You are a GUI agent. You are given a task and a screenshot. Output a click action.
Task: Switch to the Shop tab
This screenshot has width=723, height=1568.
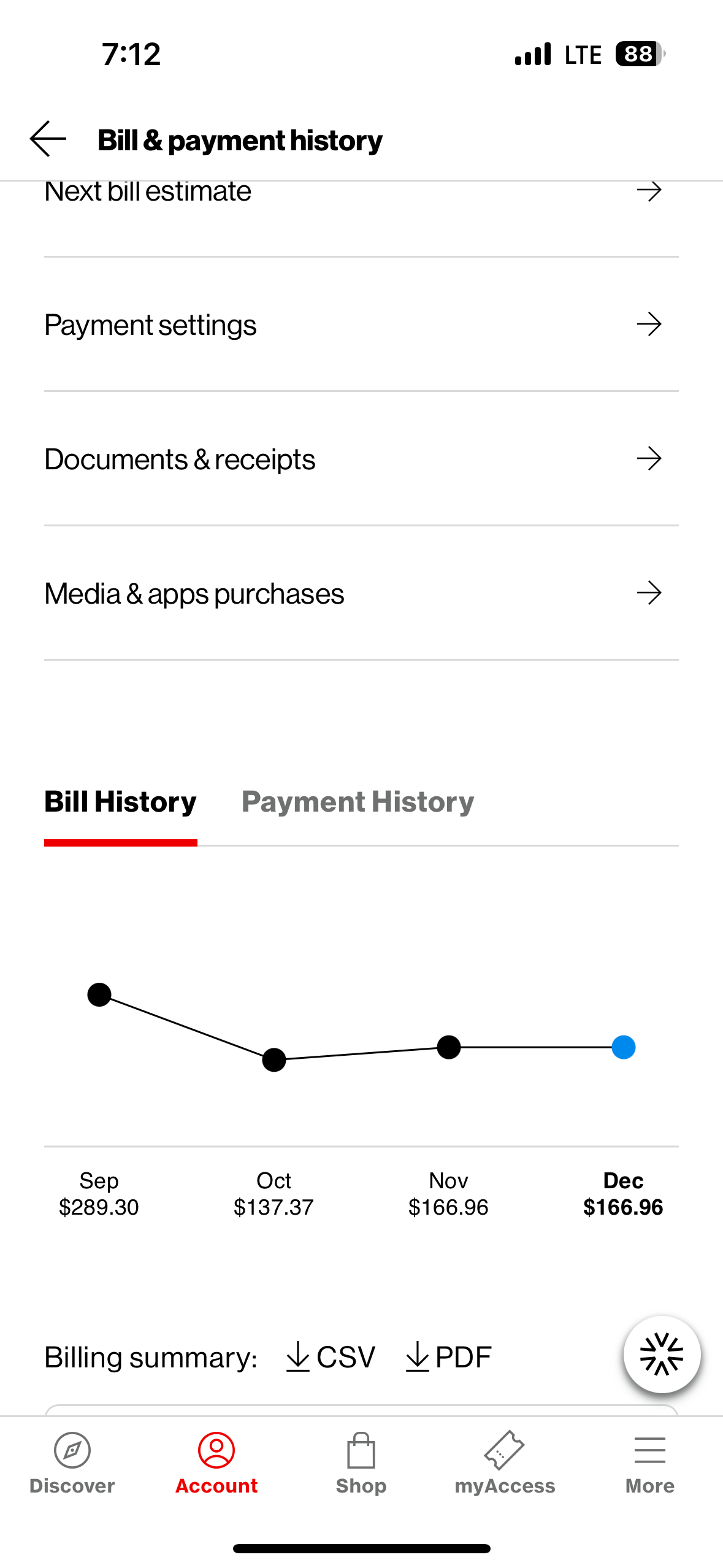[x=361, y=1462]
